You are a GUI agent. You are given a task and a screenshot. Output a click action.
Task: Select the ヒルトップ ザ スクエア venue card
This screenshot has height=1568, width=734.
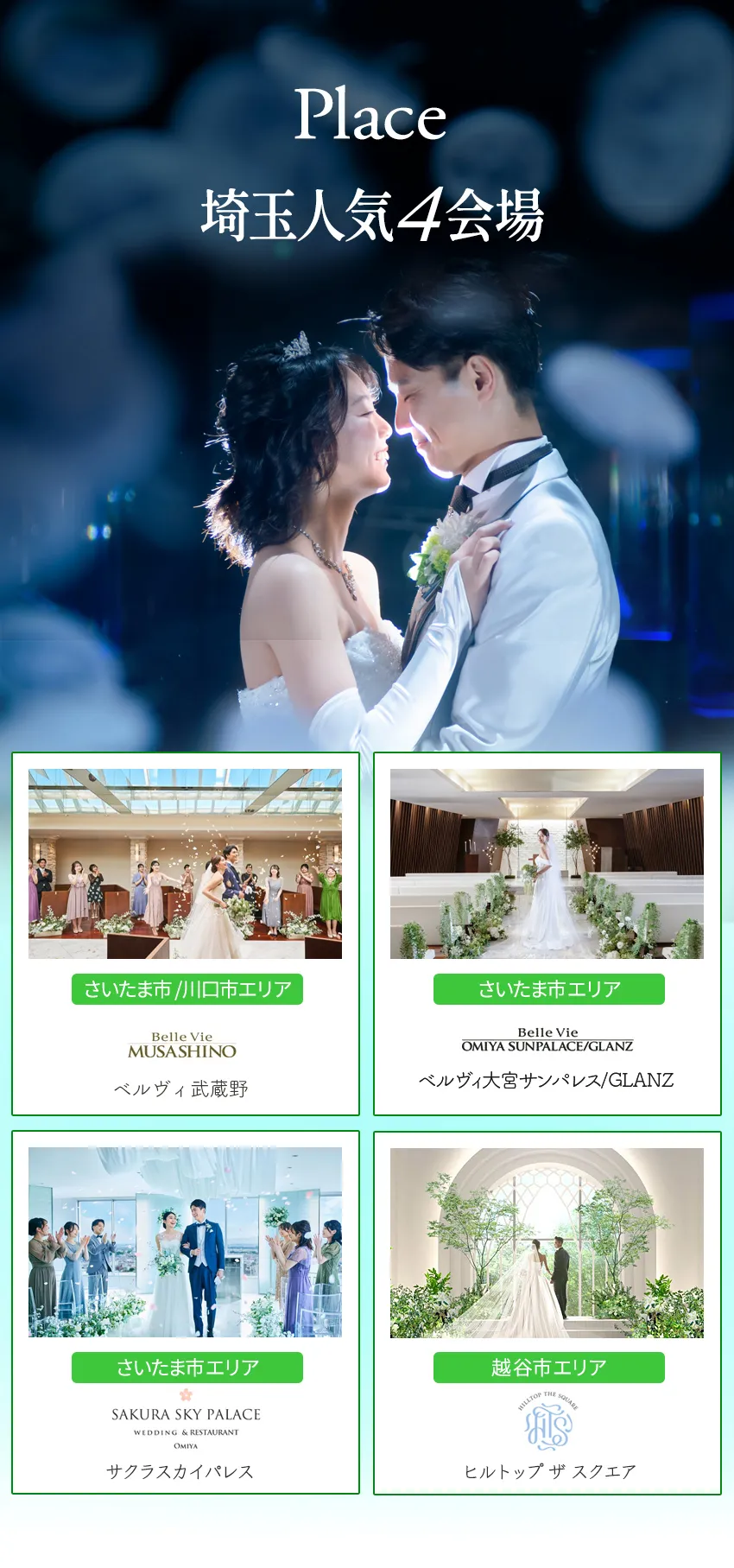click(x=547, y=1311)
